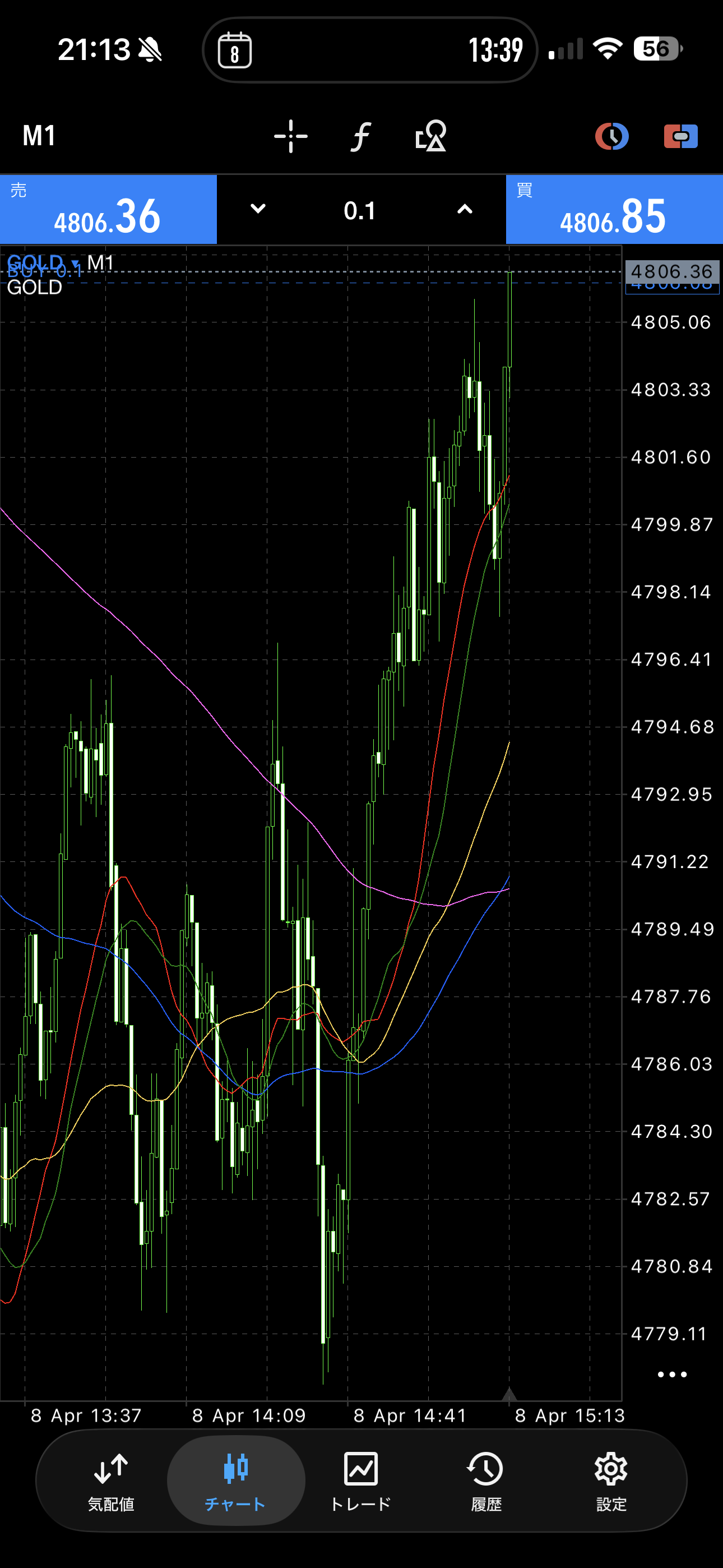This screenshot has width=723, height=1568.
Task: Buy GOLD at 4806.85
Action: point(614,210)
